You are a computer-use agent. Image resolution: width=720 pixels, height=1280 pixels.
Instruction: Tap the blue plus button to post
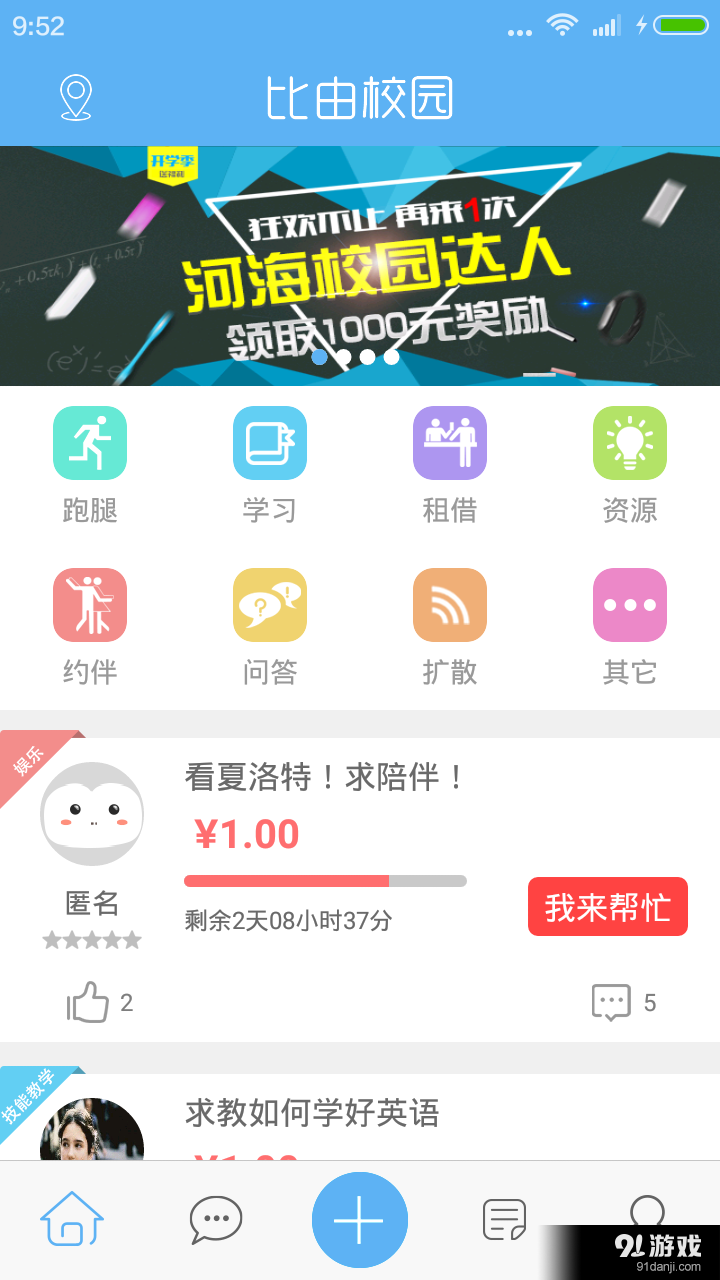[x=360, y=1219]
